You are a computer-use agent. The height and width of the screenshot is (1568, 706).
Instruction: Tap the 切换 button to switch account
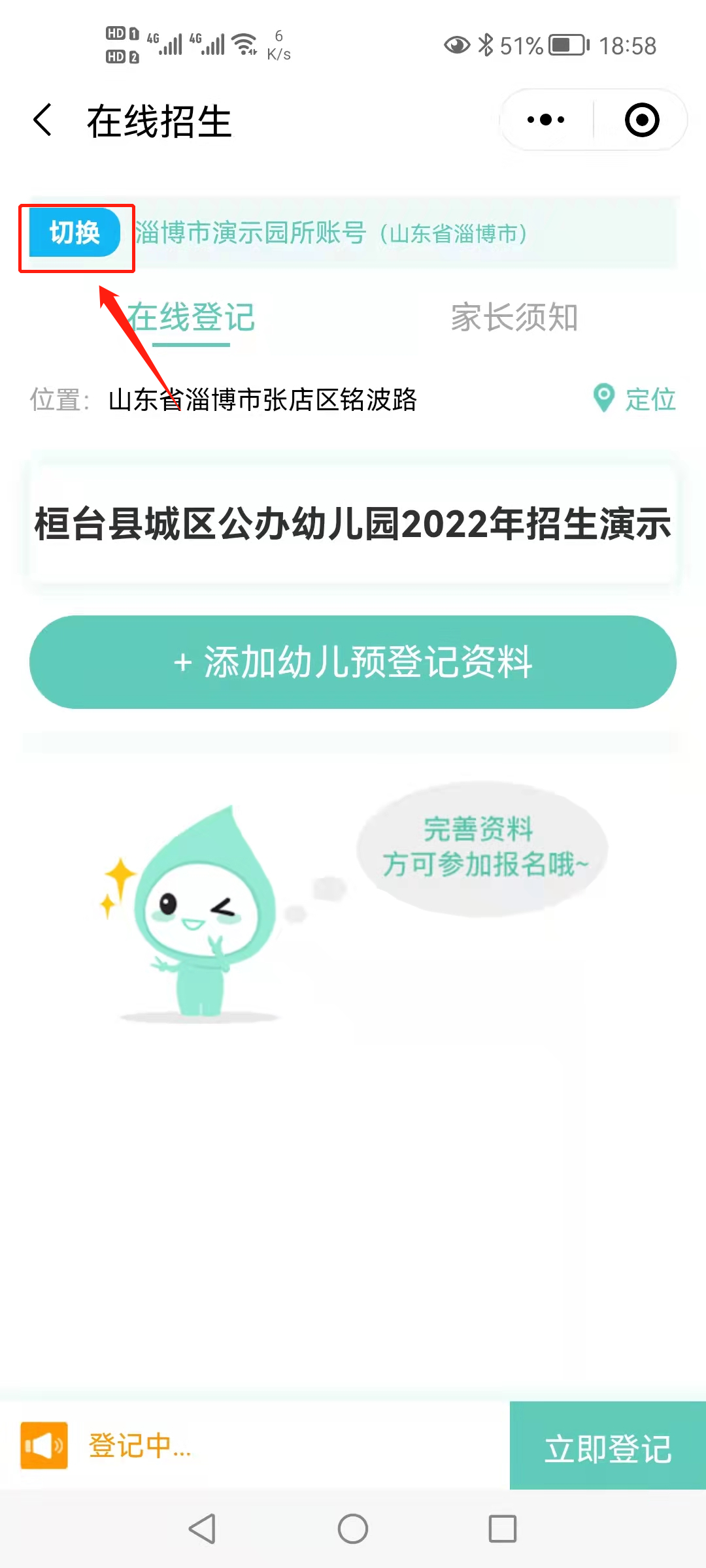click(x=75, y=233)
